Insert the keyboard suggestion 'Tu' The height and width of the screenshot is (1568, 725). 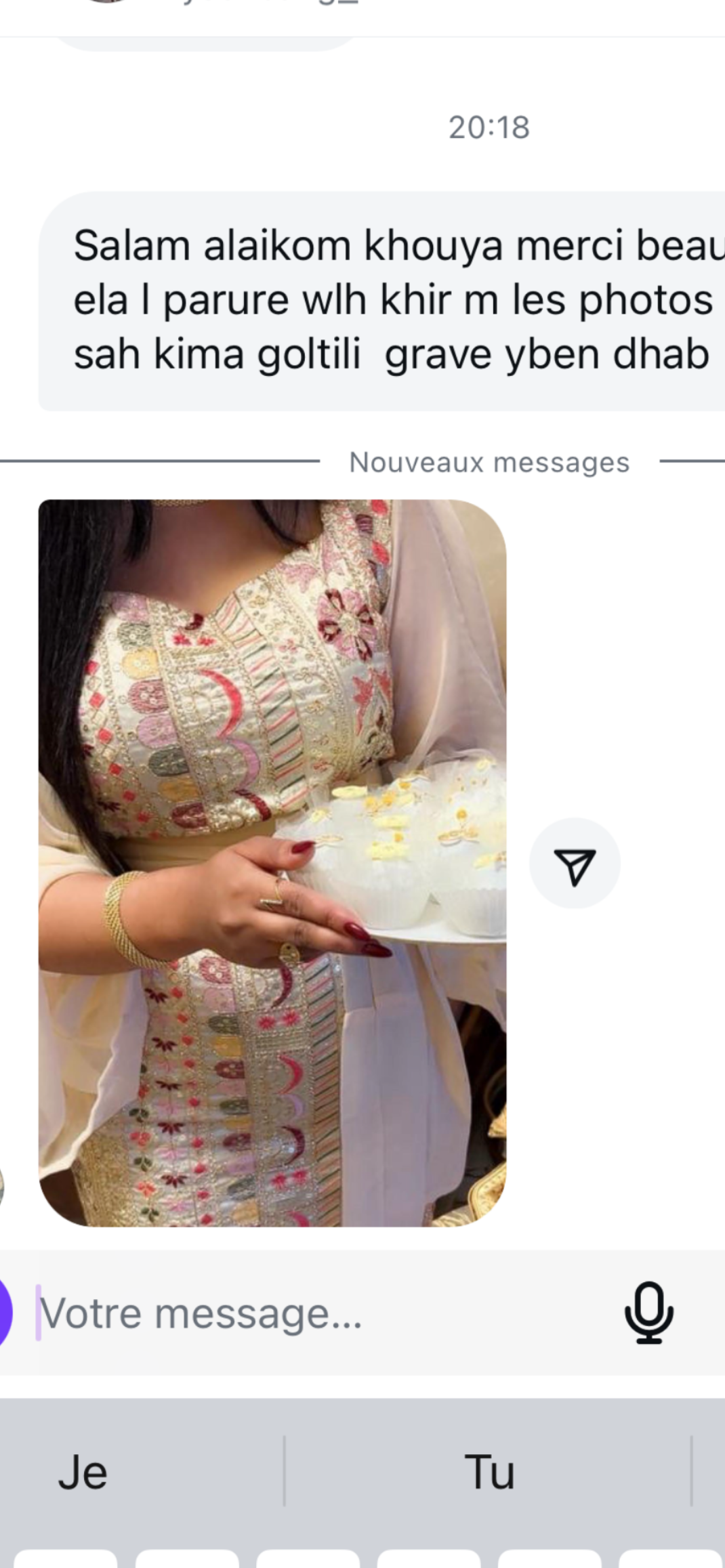pyautogui.click(x=489, y=1472)
